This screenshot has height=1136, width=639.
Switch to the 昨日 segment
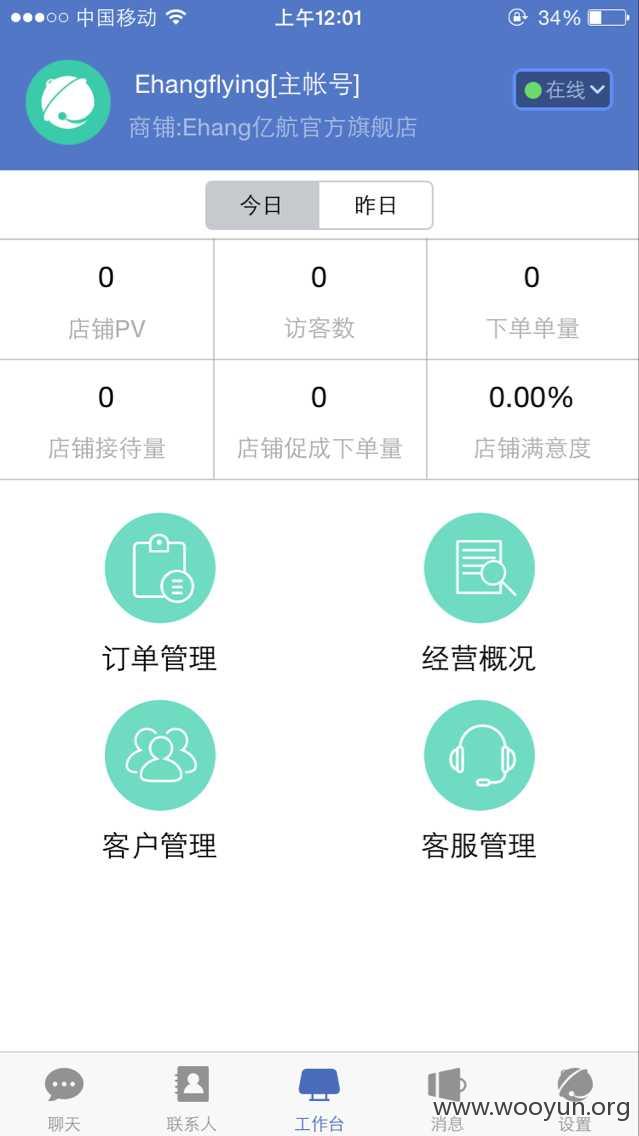pos(375,206)
